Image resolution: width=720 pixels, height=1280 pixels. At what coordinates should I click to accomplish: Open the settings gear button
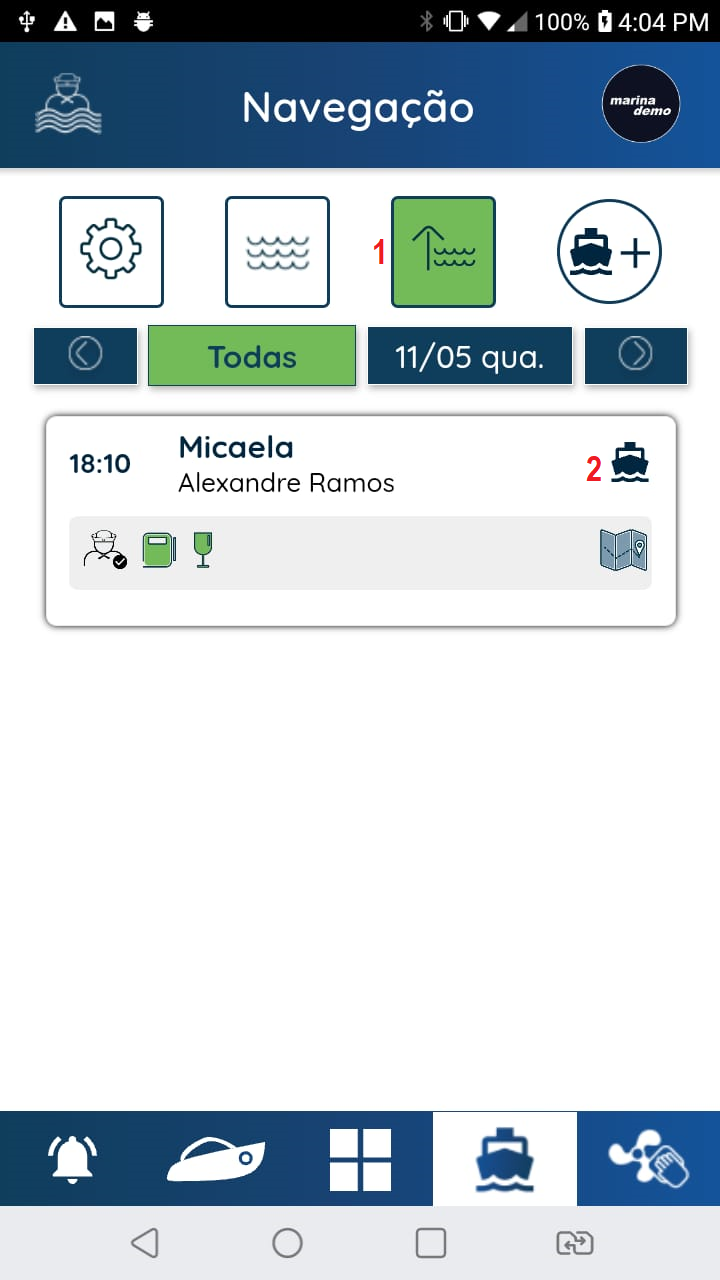(x=111, y=251)
